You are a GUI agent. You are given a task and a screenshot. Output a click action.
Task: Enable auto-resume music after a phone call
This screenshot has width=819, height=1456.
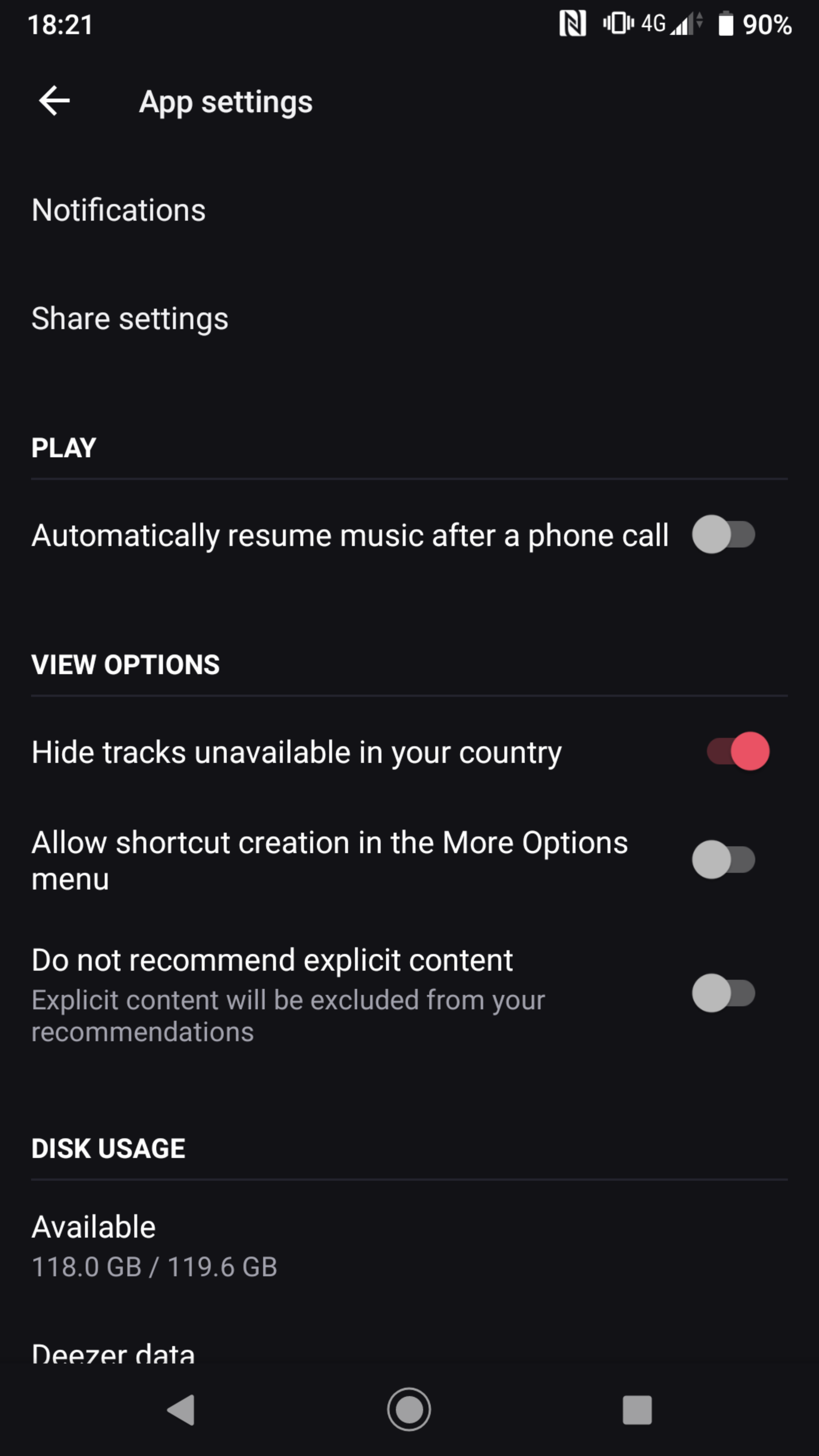(723, 535)
